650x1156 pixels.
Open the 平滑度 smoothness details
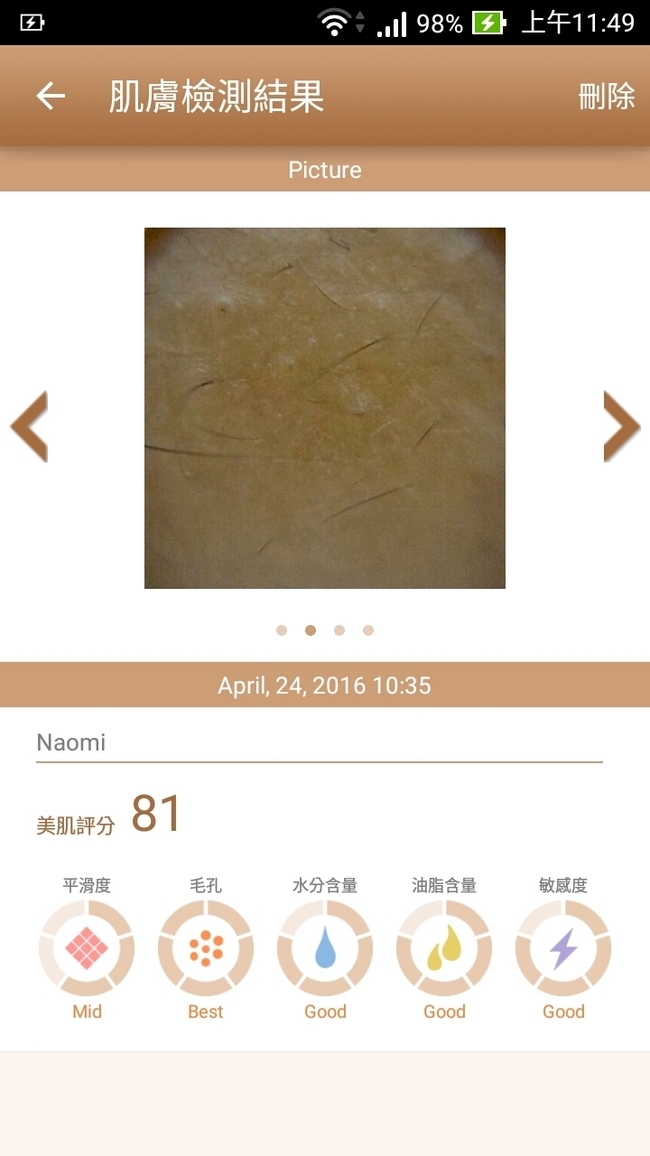(x=87, y=947)
